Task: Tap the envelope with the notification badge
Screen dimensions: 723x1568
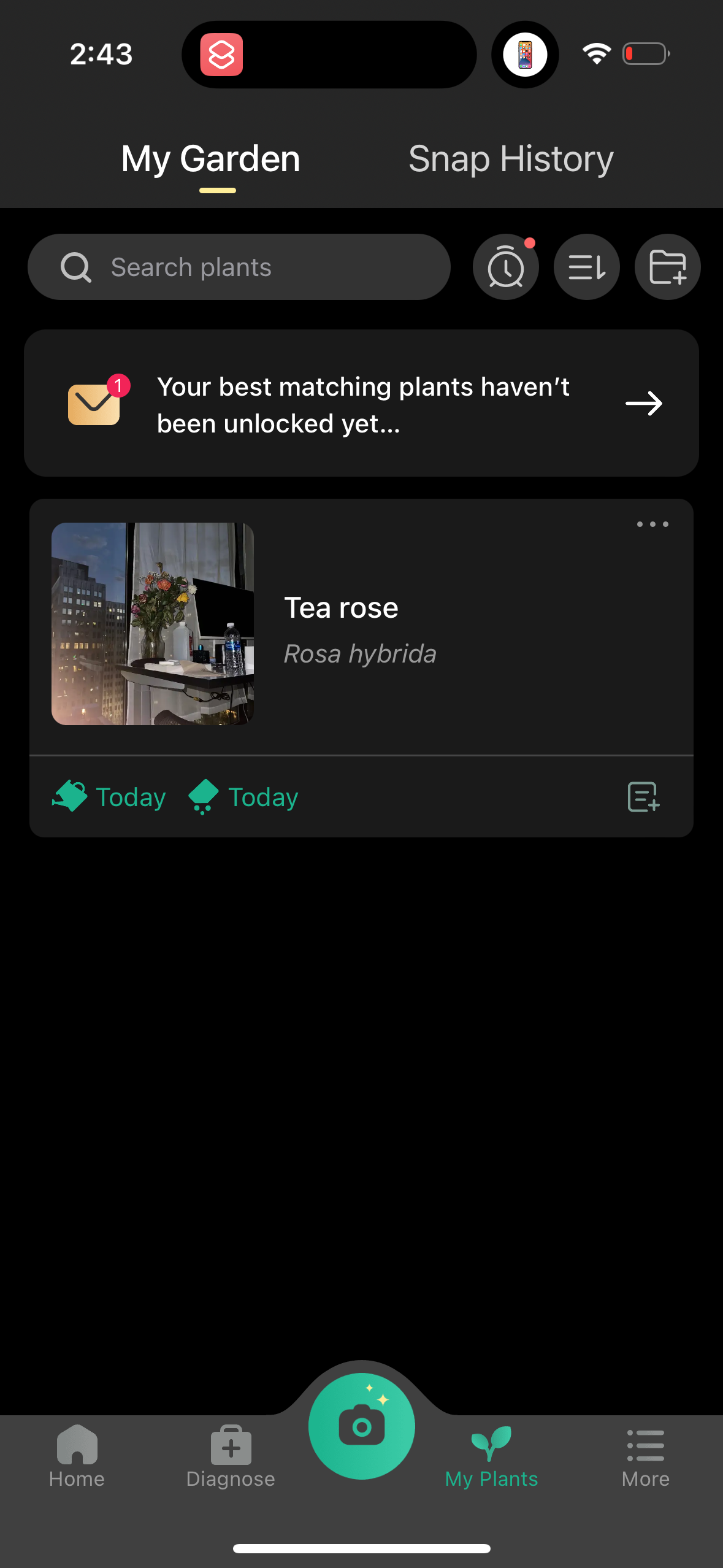Action: [93, 403]
